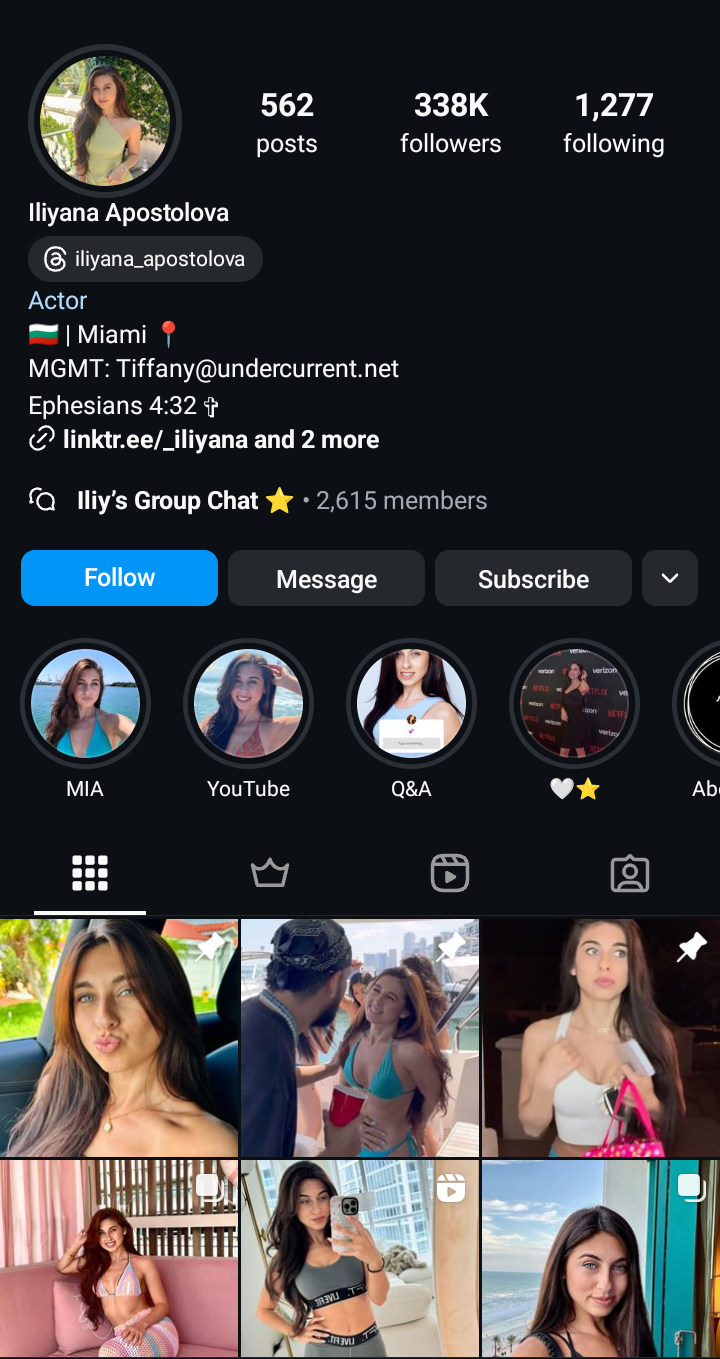Subscribe to this creator
The width and height of the screenshot is (720, 1359).
[533, 579]
